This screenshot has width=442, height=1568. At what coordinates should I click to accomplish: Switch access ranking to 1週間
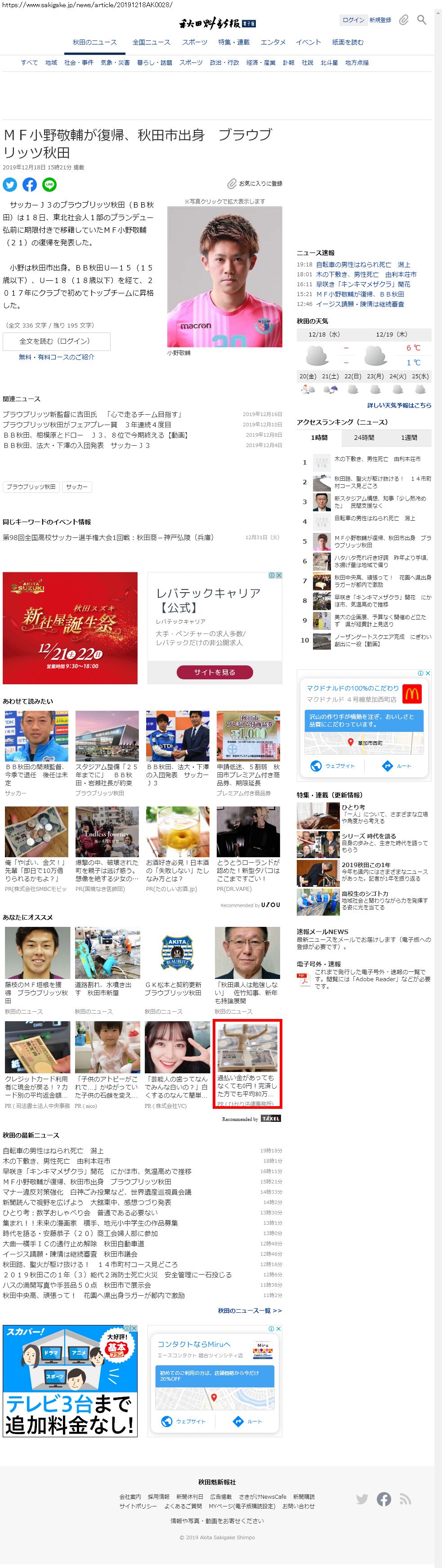click(x=409, y=438)
